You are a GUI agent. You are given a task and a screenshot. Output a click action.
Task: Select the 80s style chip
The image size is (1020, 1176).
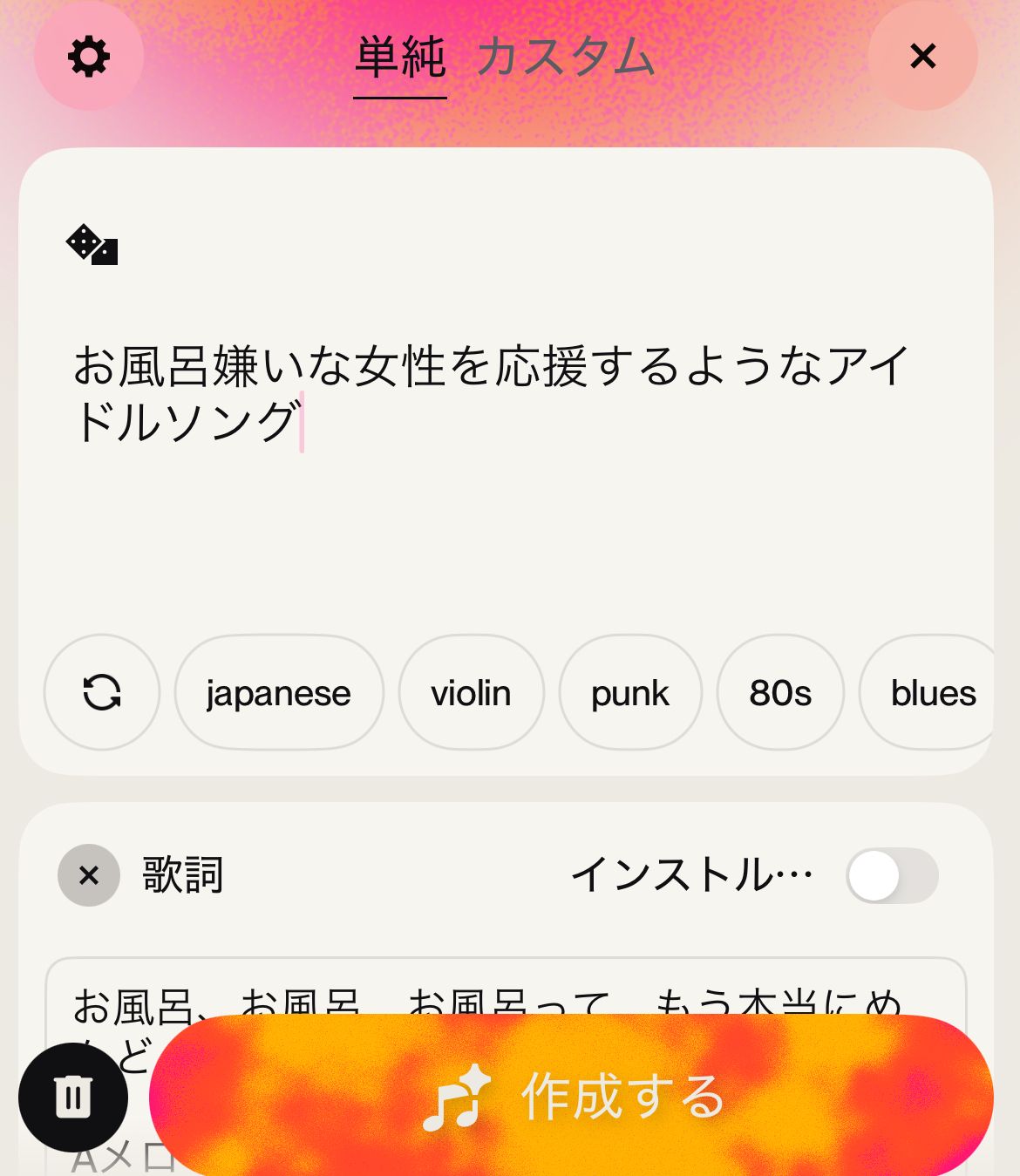tap(780, 693)
